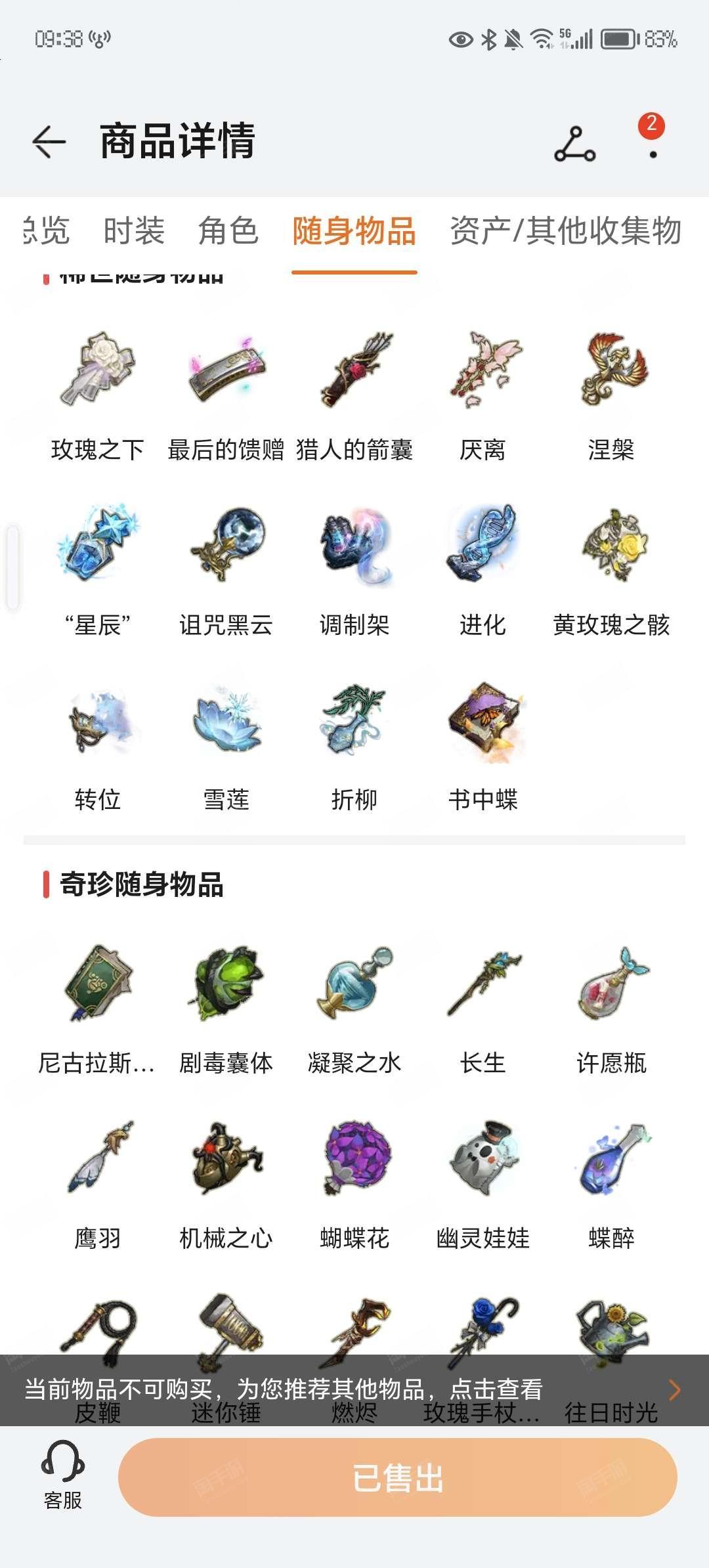Switch to the 时装 tab
Screen dimensions: 709x1568
coord(134,231)
